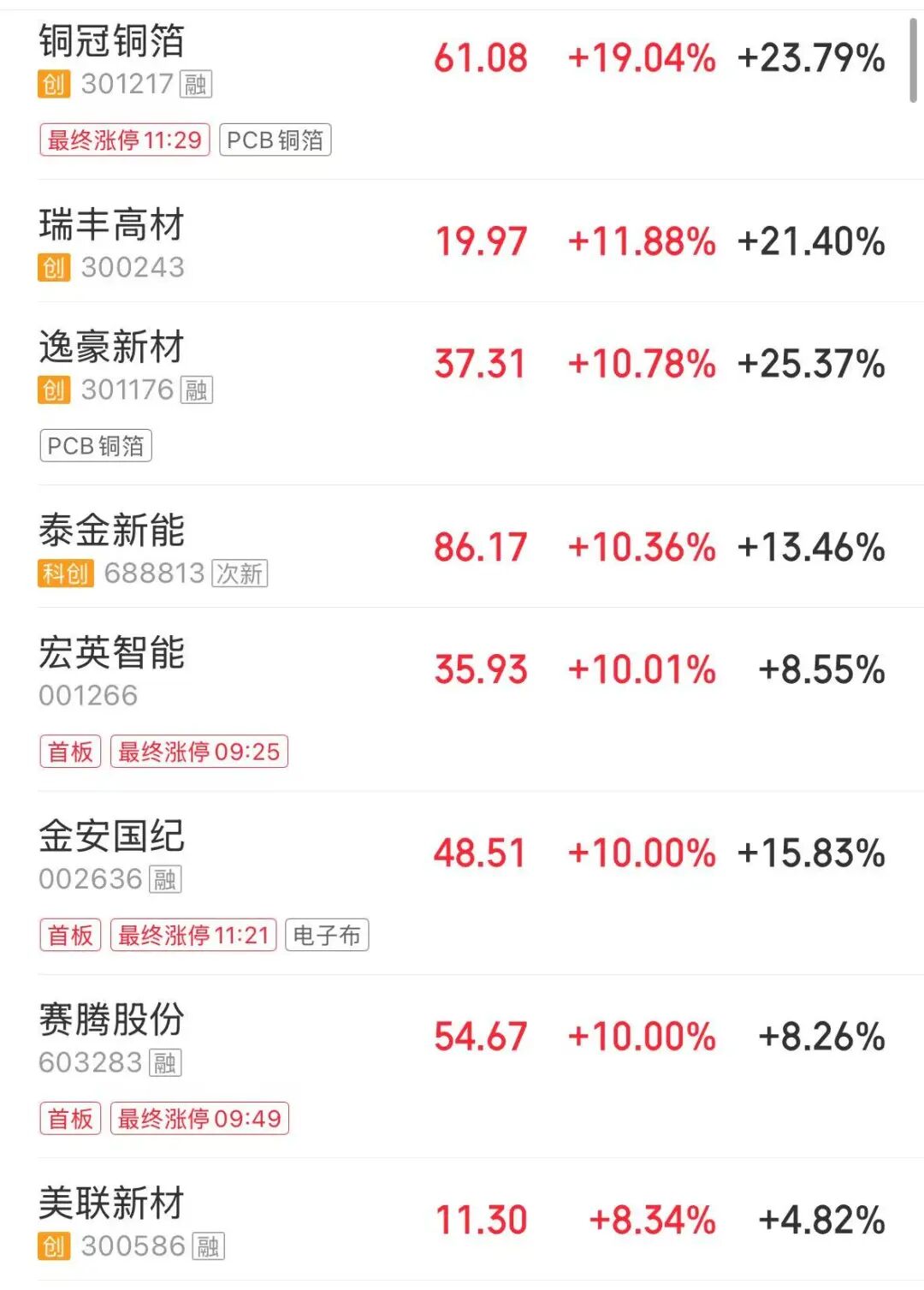Toggle the 首板 tag under 赛腾股份

point(70,1117)
